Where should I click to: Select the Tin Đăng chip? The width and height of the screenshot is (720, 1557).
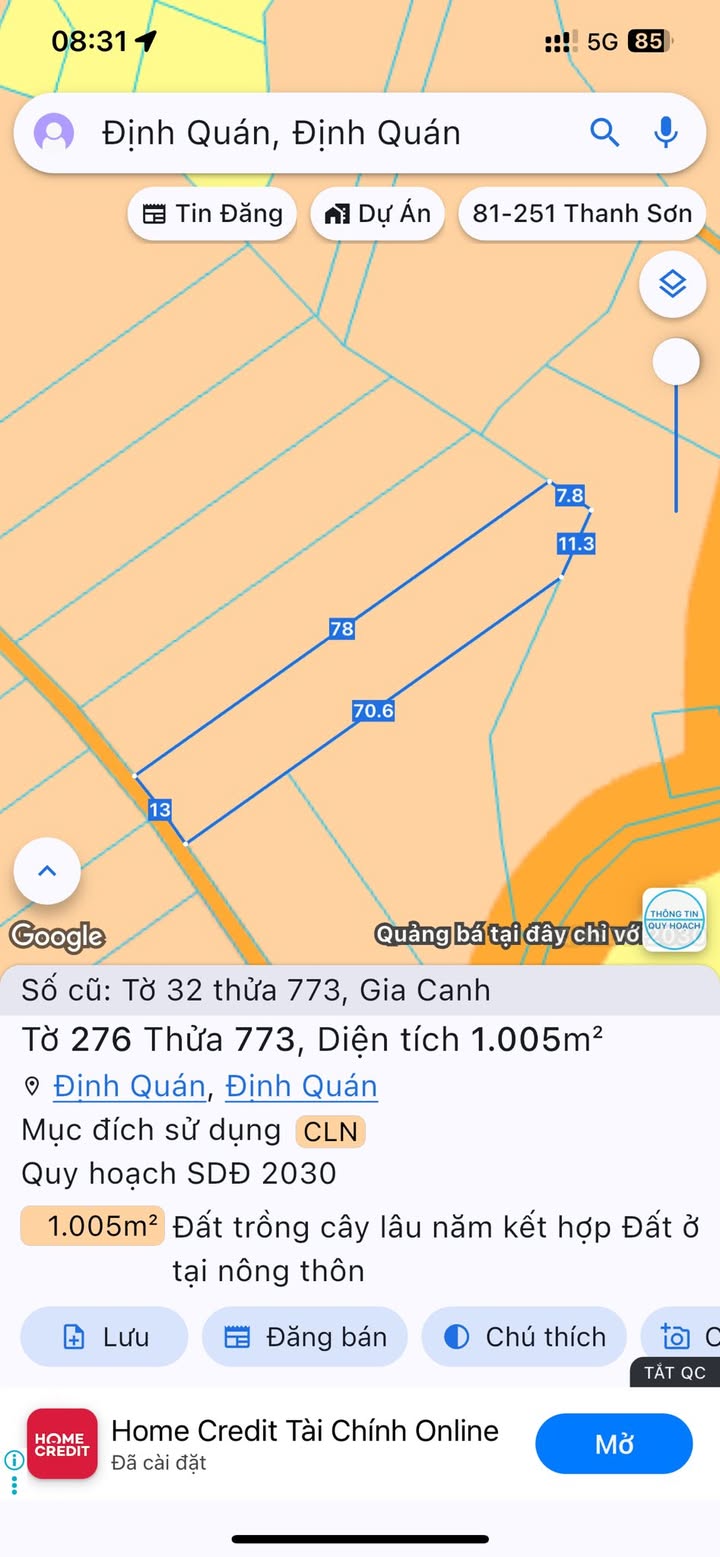212,213
